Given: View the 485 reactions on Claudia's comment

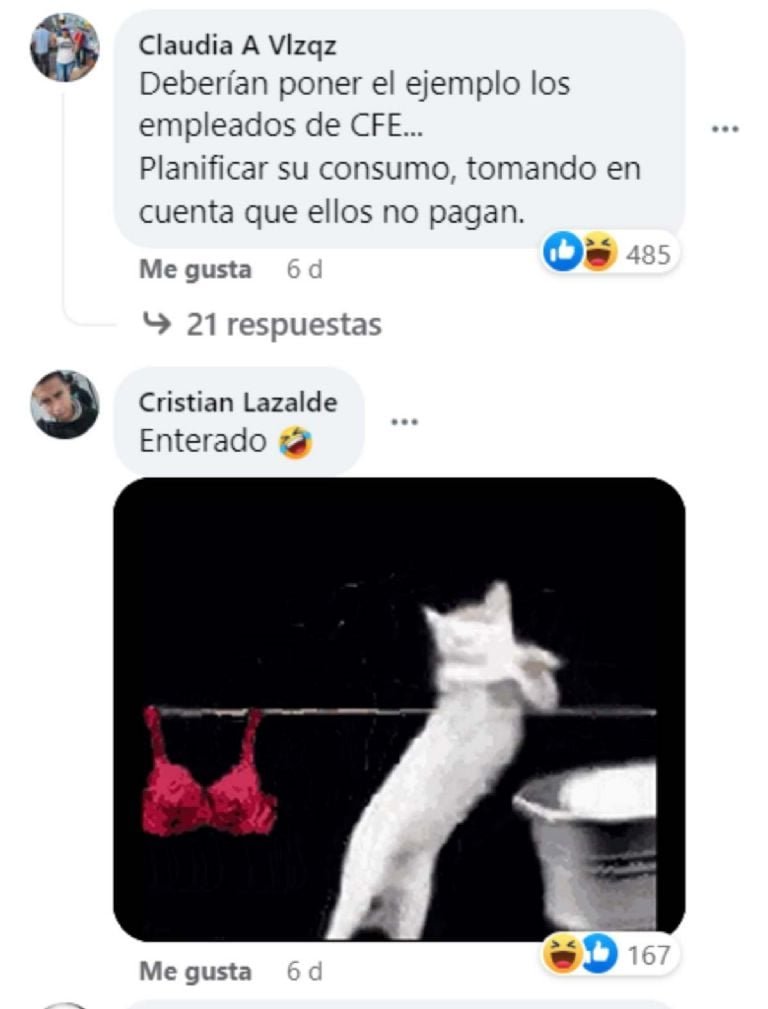Looking at the screenshot, I should [610, 254].
